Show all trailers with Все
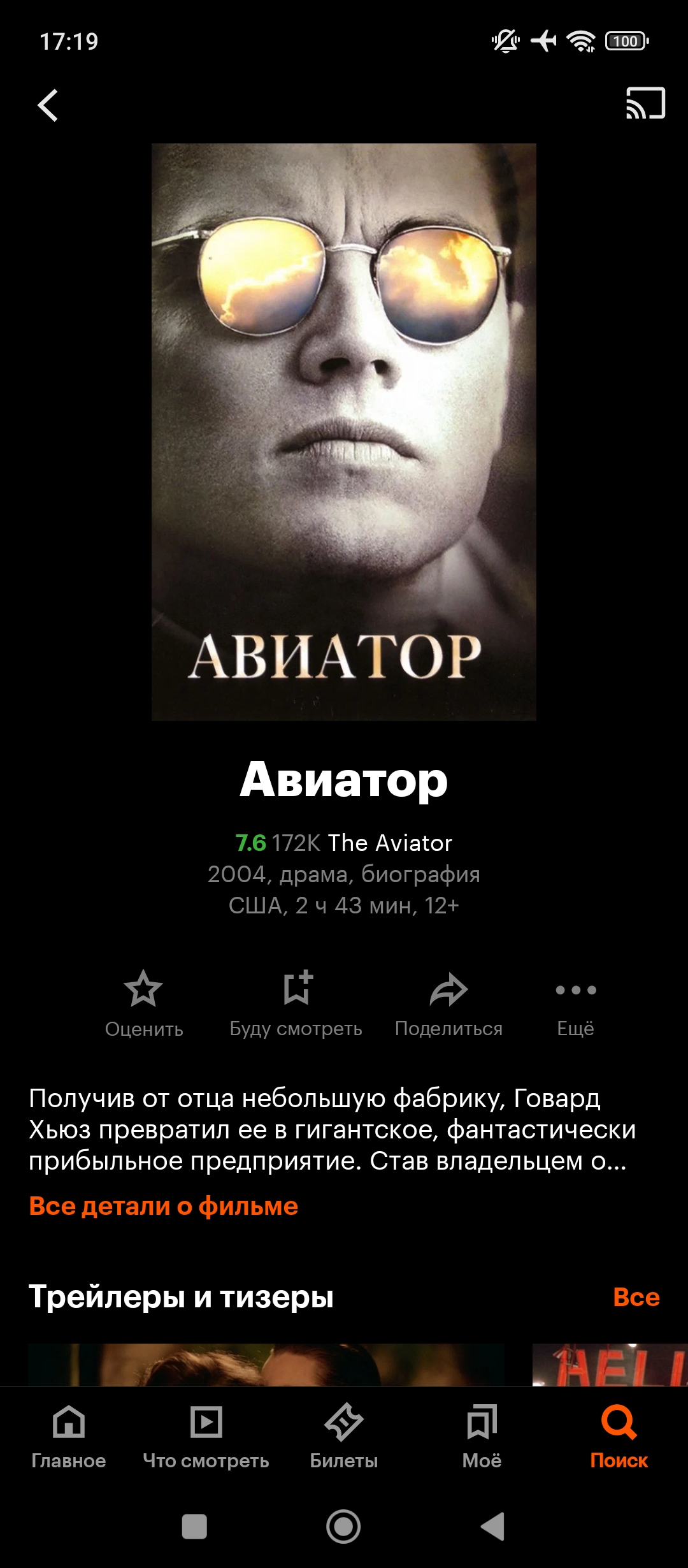Image resolution: width=688 pixels, height=1568 pixels. pyautogui.click(x=636, y=1296)
